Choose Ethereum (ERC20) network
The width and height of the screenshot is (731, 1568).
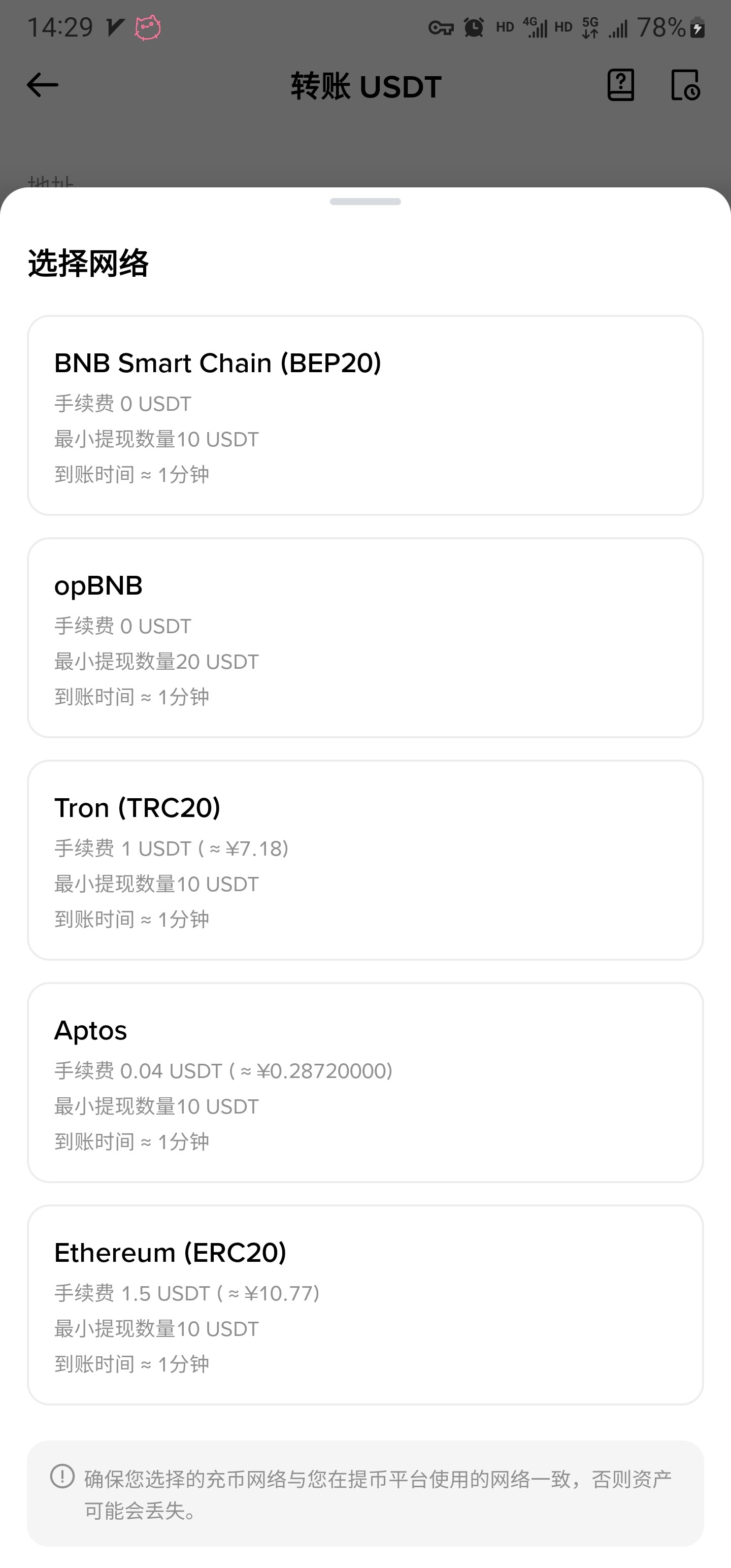pyautogui.click(x=365, y=1304)
